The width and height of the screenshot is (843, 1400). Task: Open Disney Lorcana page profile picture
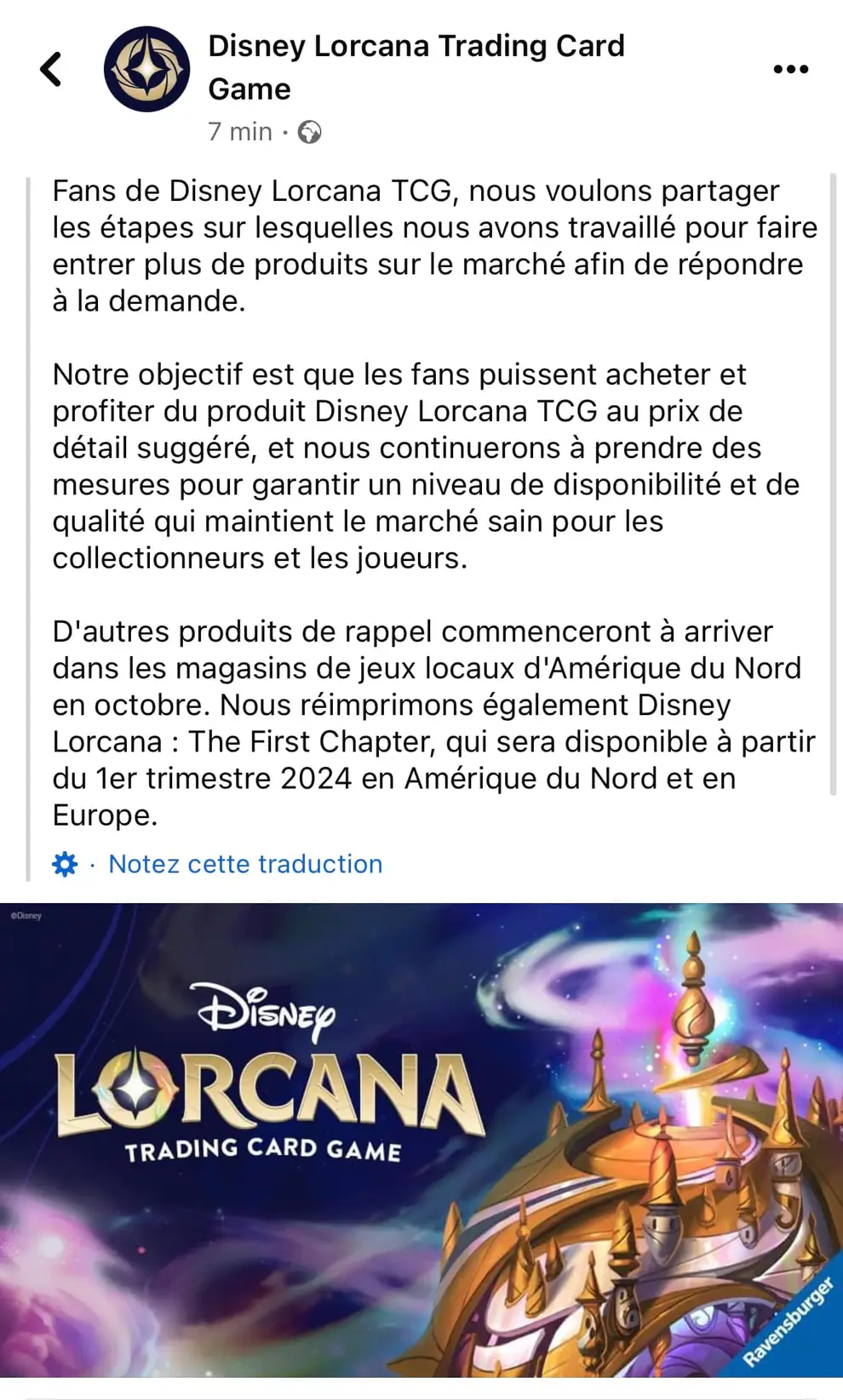click(146, 69)
